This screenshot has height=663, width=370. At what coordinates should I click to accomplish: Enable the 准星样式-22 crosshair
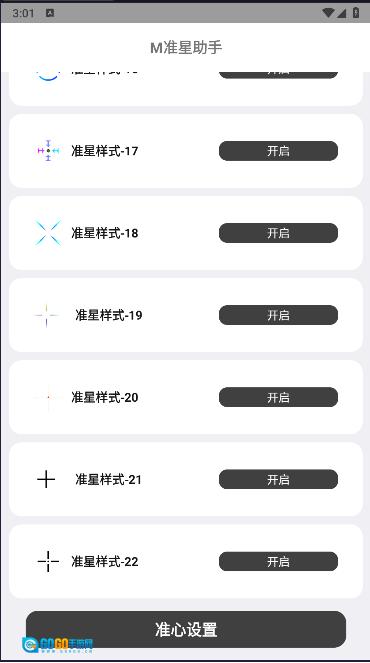pyautogui.click(x=278, y=561)
